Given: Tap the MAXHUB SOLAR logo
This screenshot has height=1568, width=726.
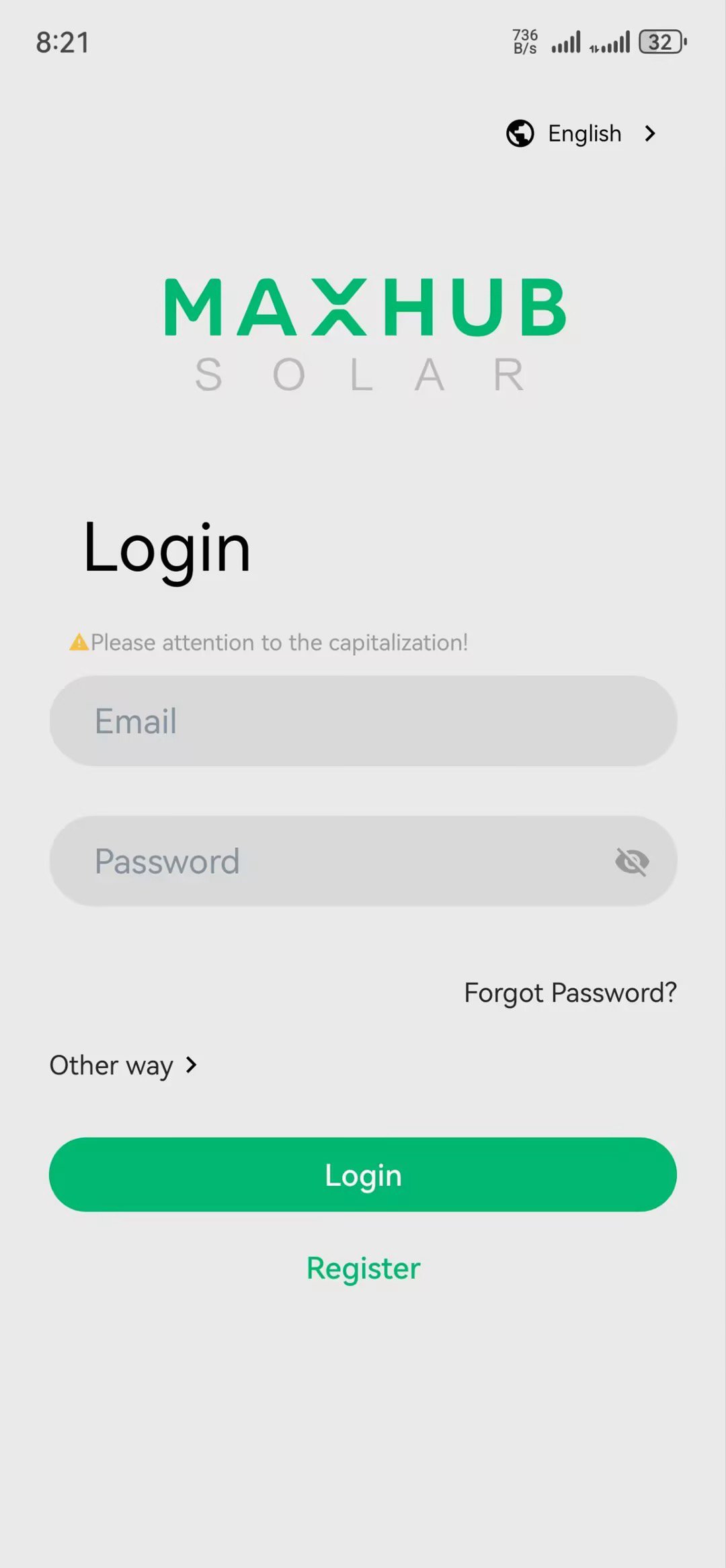Looking at the screenshot, I should click(363, 330).
